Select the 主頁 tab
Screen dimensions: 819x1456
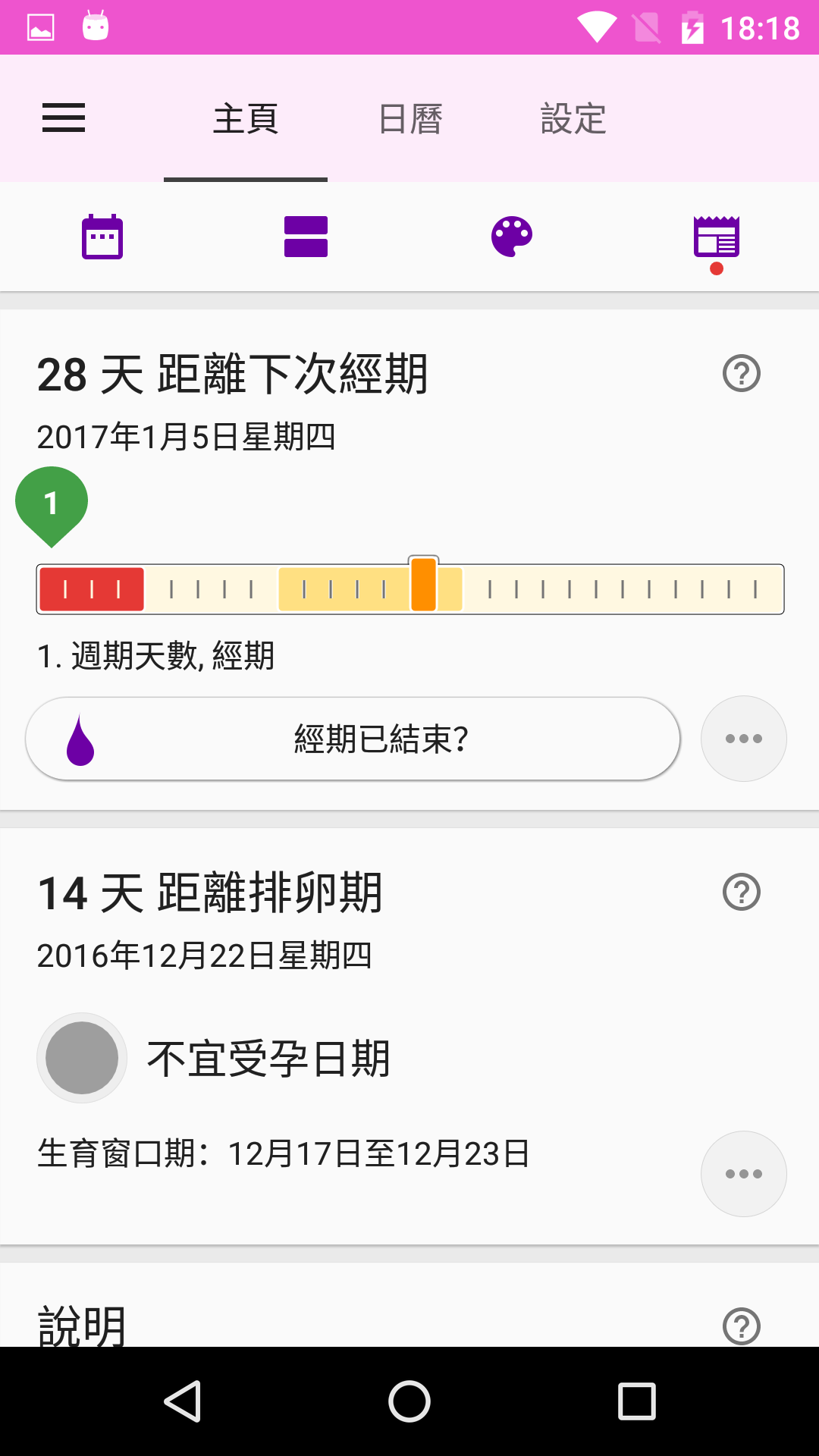click(x=246, y=119)
